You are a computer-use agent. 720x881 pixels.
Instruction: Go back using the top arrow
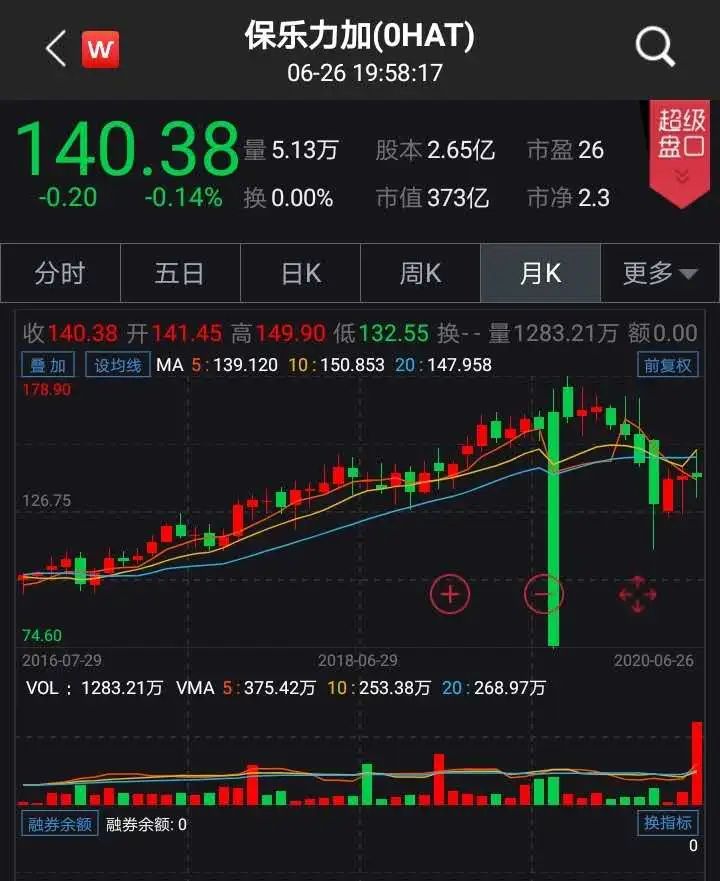coord(56,48)
